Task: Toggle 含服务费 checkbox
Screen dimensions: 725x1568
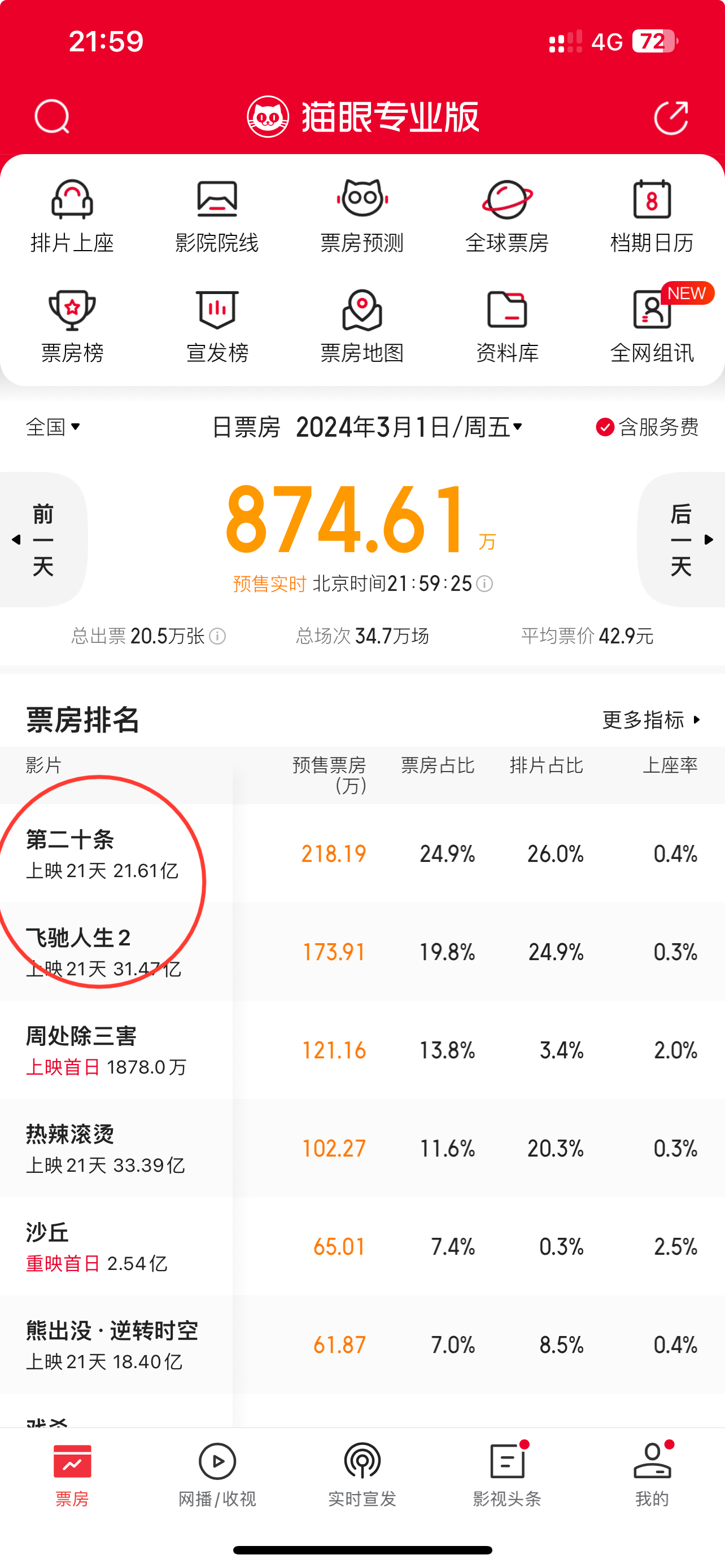Action: click(x=647, y=427)
